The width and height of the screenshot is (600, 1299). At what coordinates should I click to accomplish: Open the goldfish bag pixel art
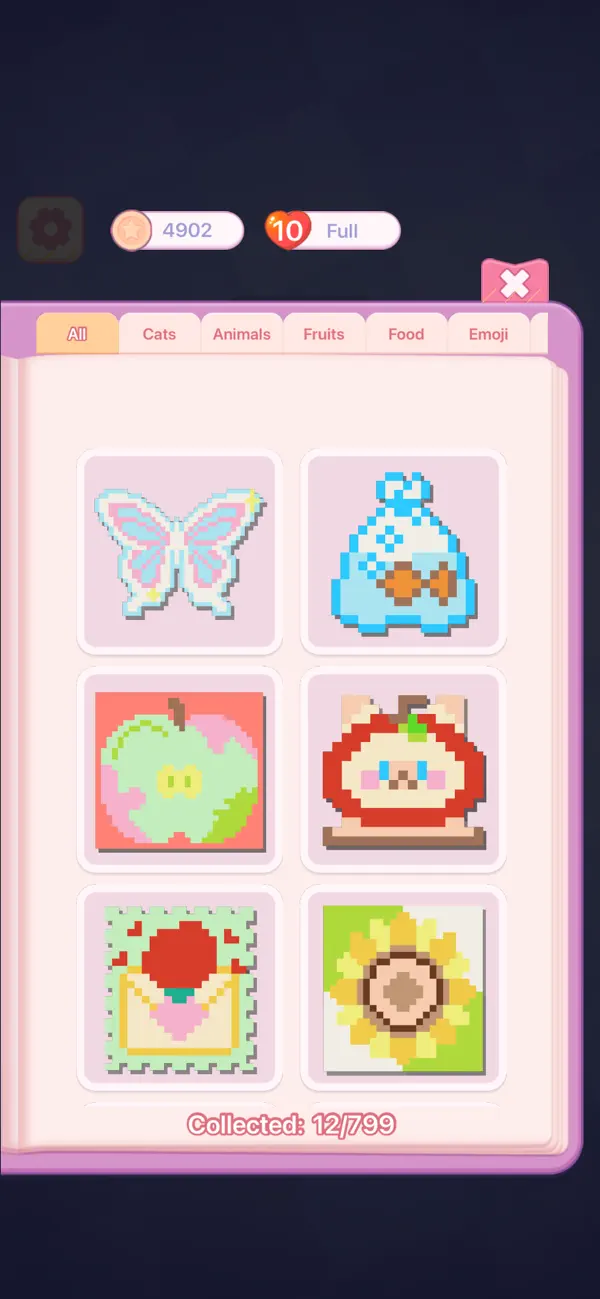point(403,552)
